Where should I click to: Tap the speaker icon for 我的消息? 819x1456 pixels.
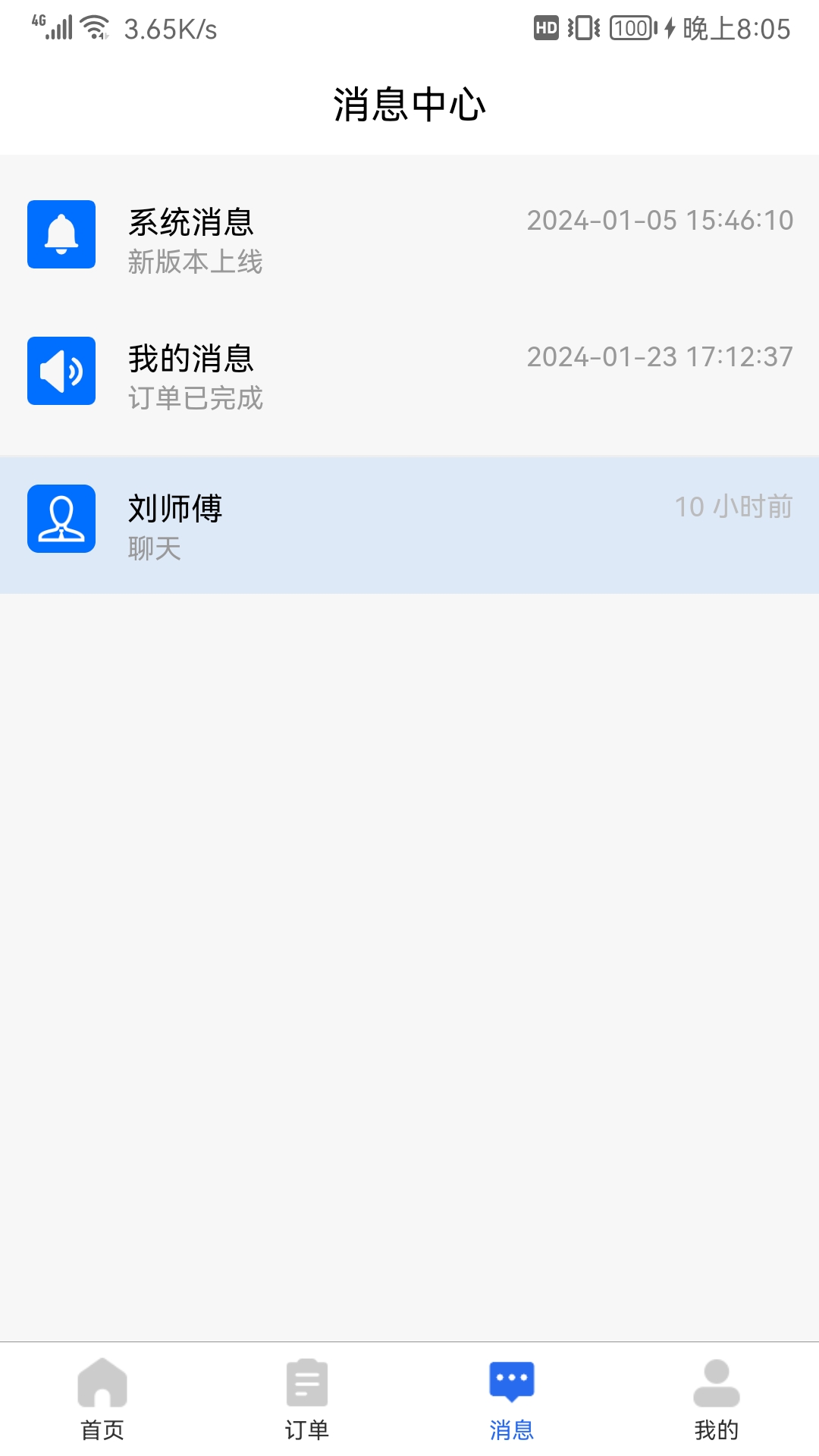(x=61, y=371)
